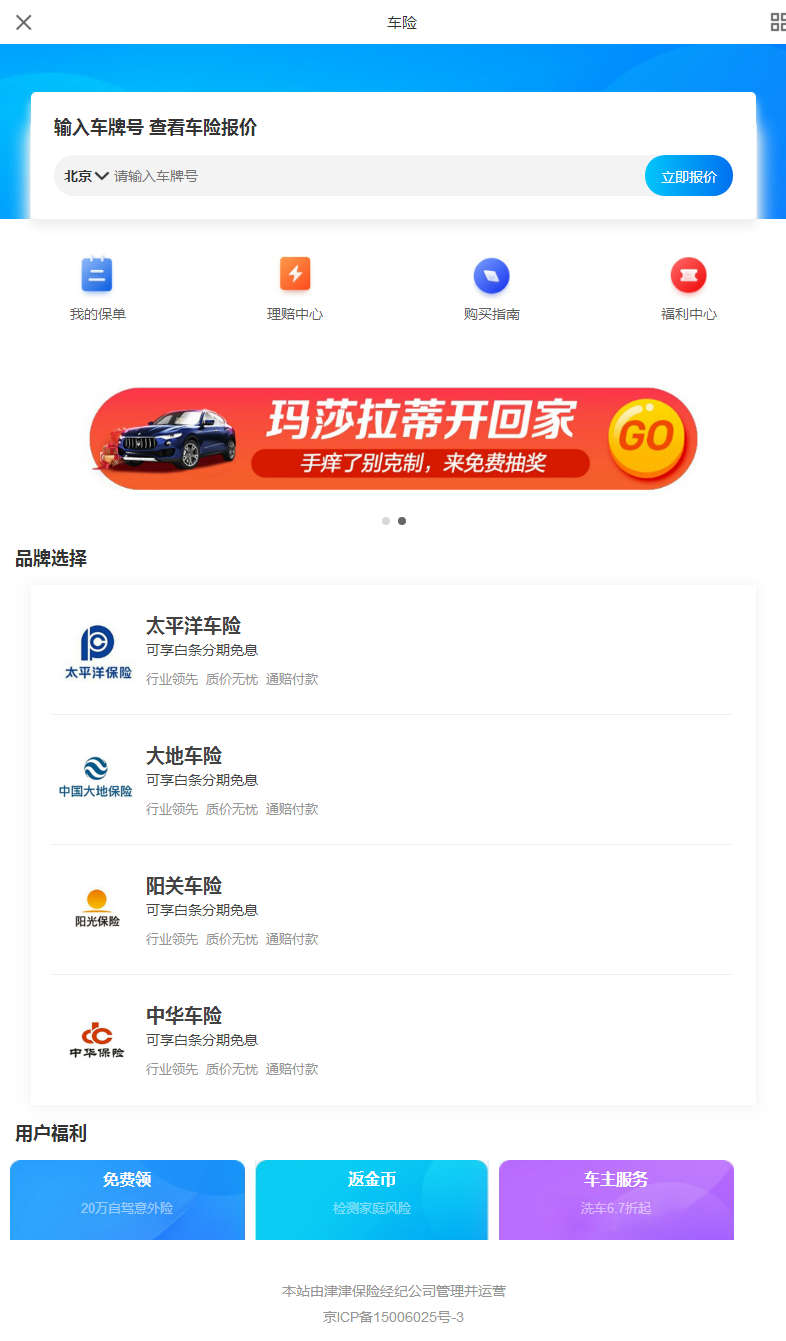Choose 太平洋车险
Viewport: 786px width, 1341px height.
(x=392, y=650)
